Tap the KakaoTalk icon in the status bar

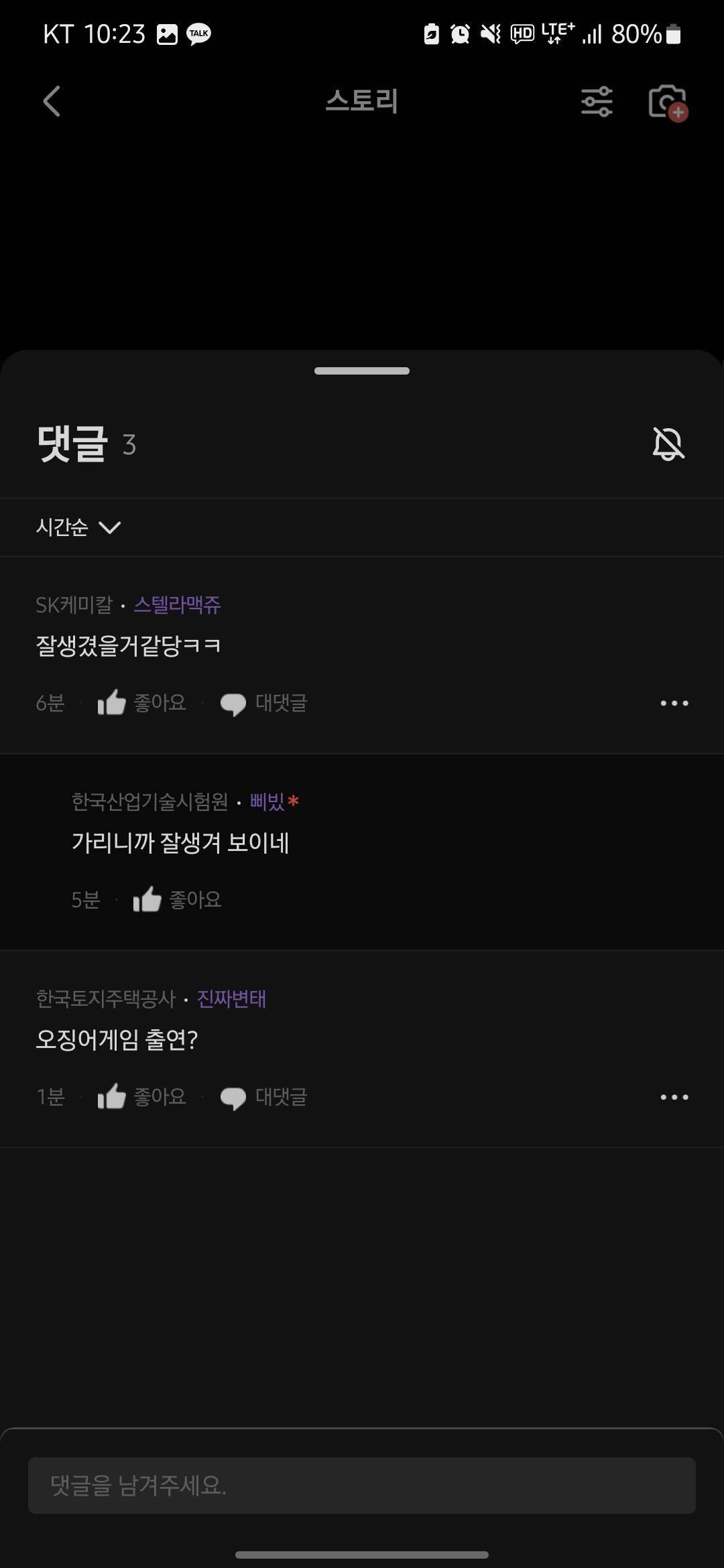point(198,33)
